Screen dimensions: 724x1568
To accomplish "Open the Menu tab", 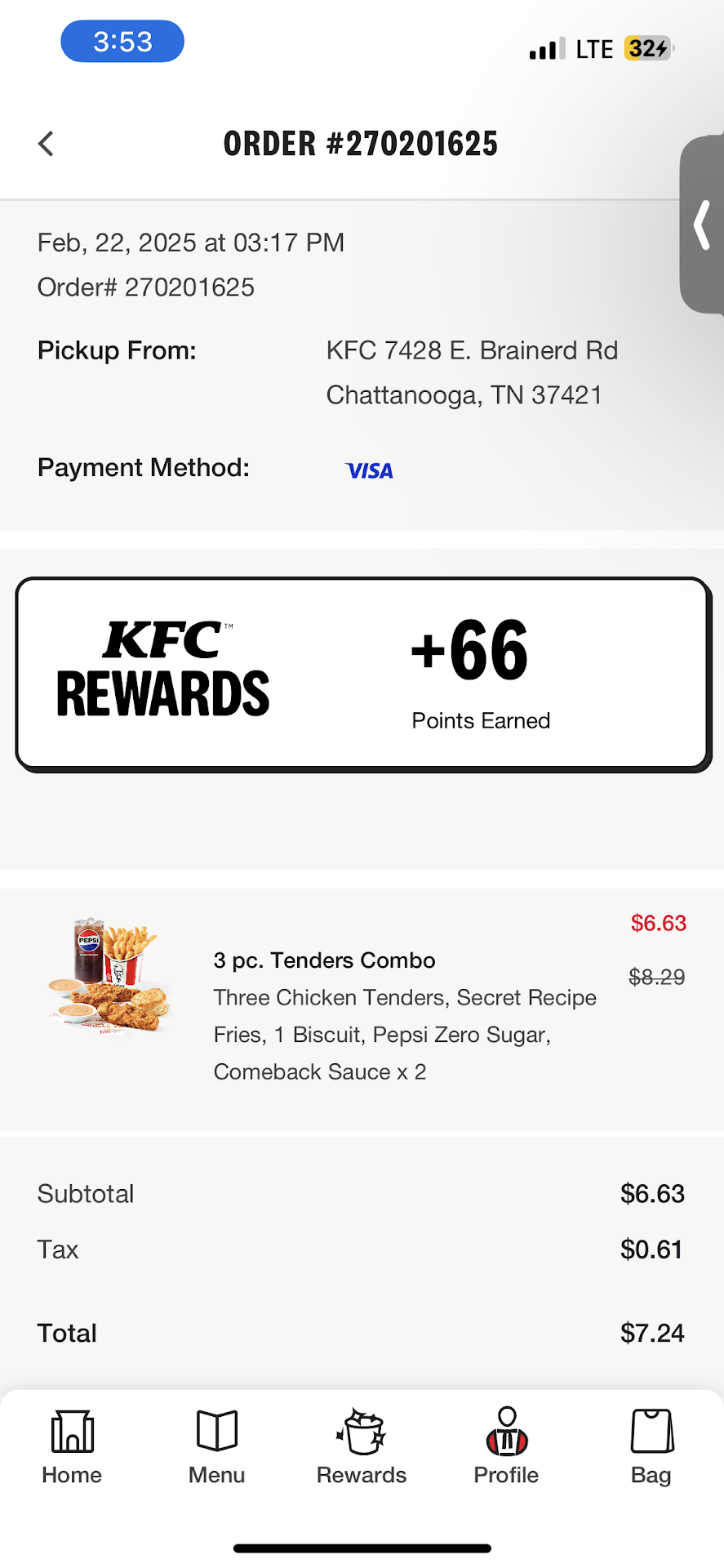I will point(217,1445).
